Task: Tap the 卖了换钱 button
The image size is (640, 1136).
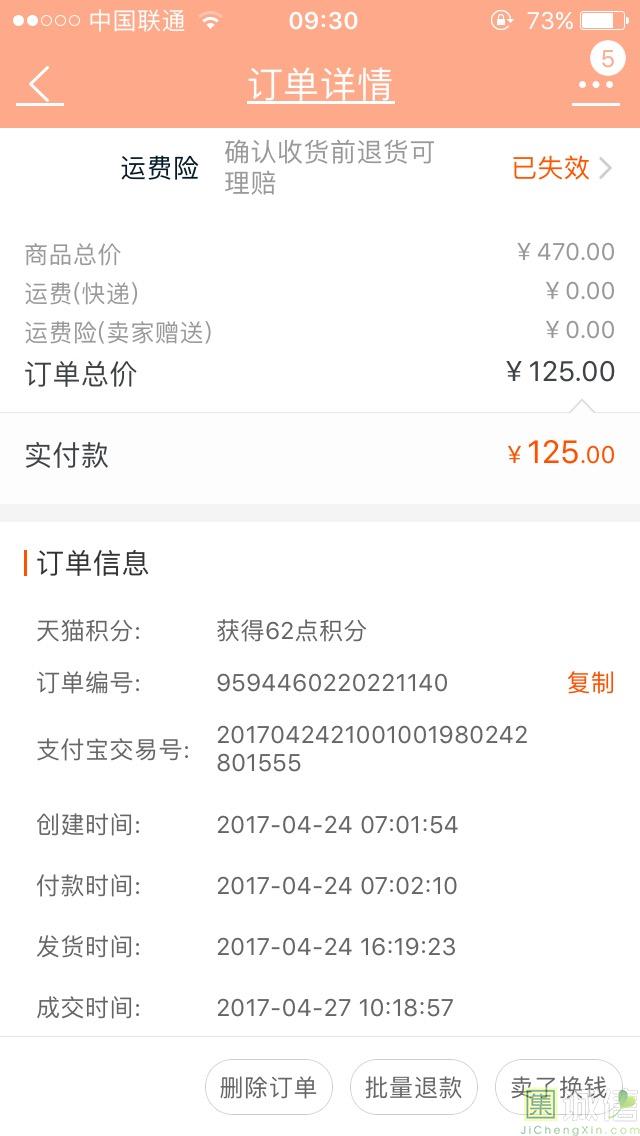Action: pos(558,1087)
